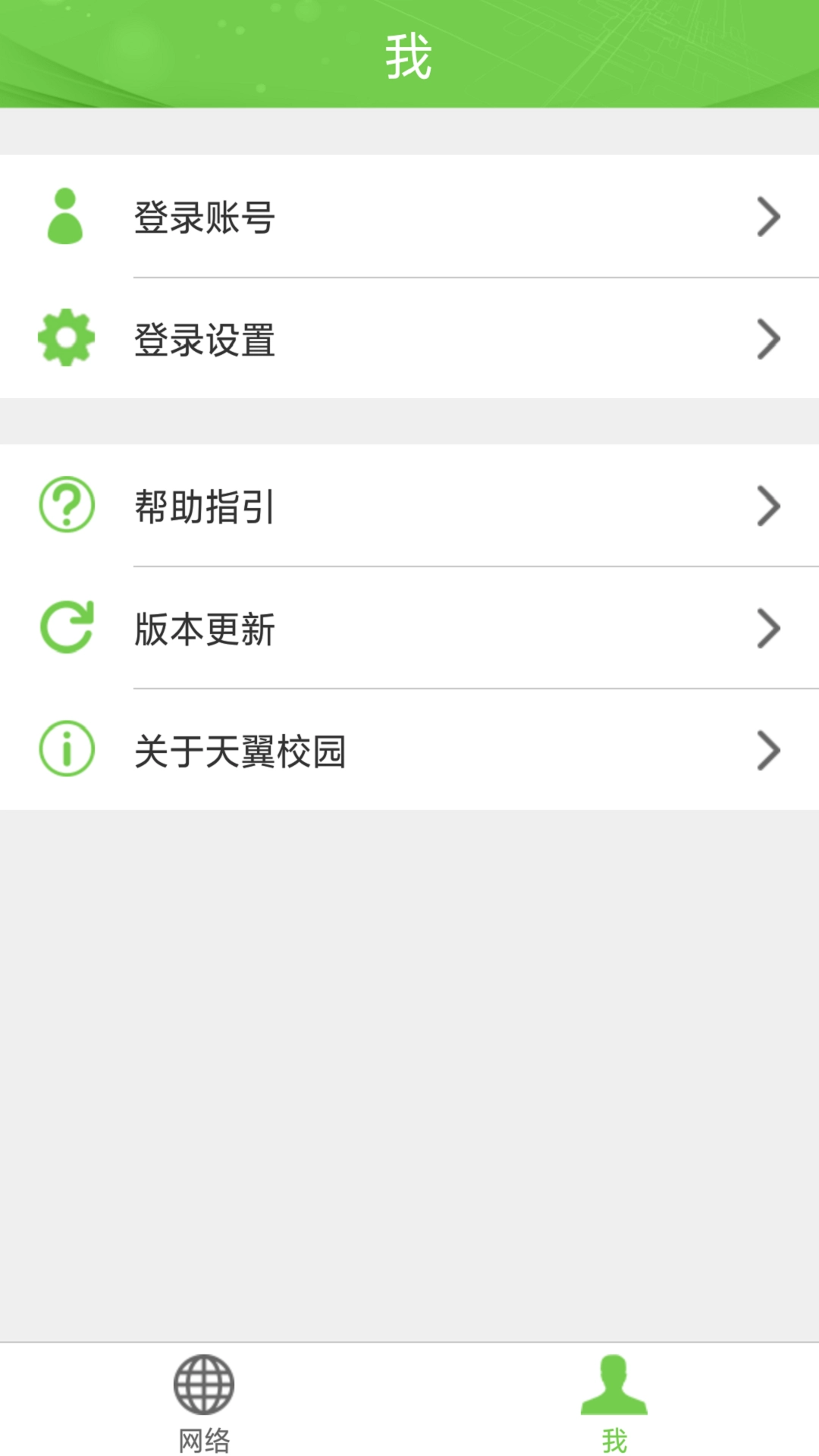Click the green gear icon for 登录设置

[x=66, y=339]
